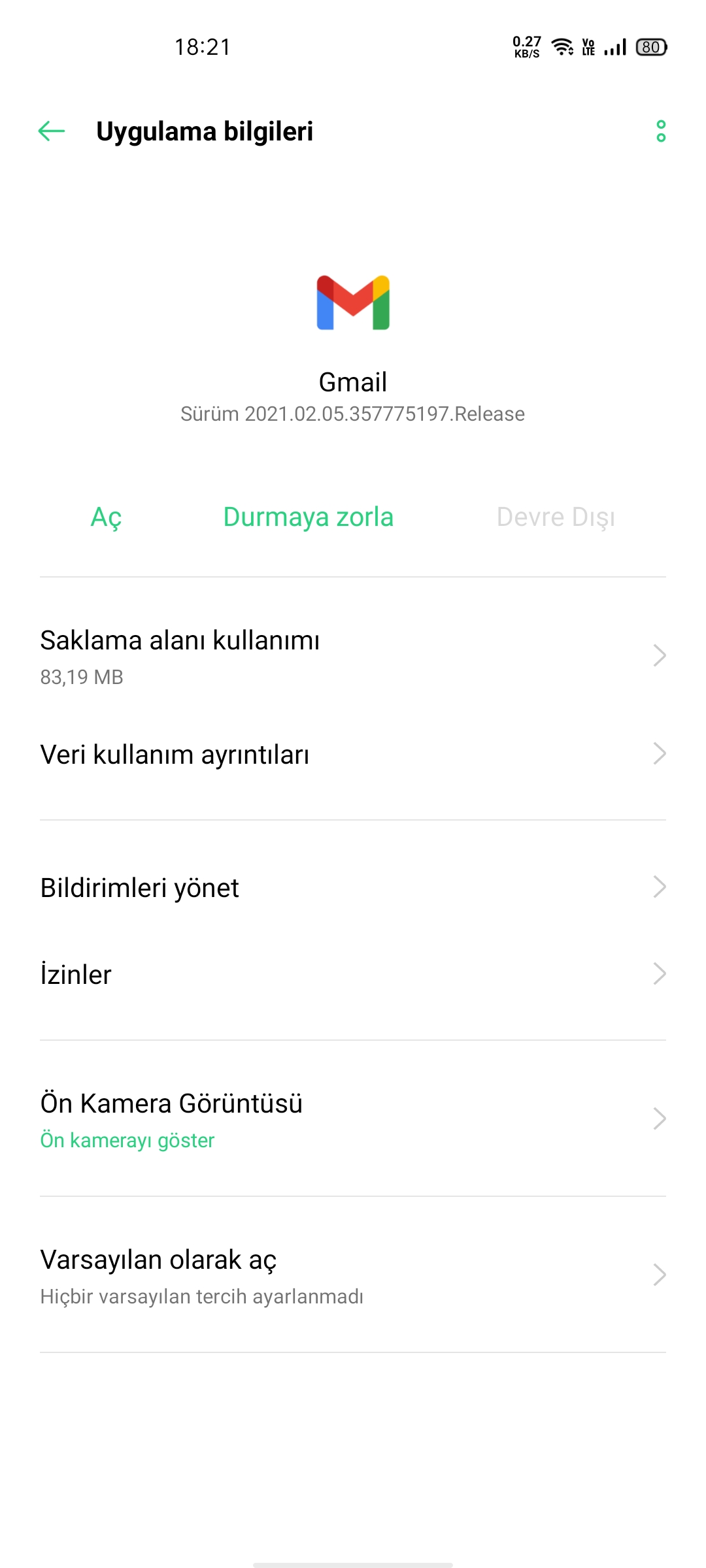
Task: Open Ön Kamera Görüntüsü setting
Action: tap(353, 1119)
